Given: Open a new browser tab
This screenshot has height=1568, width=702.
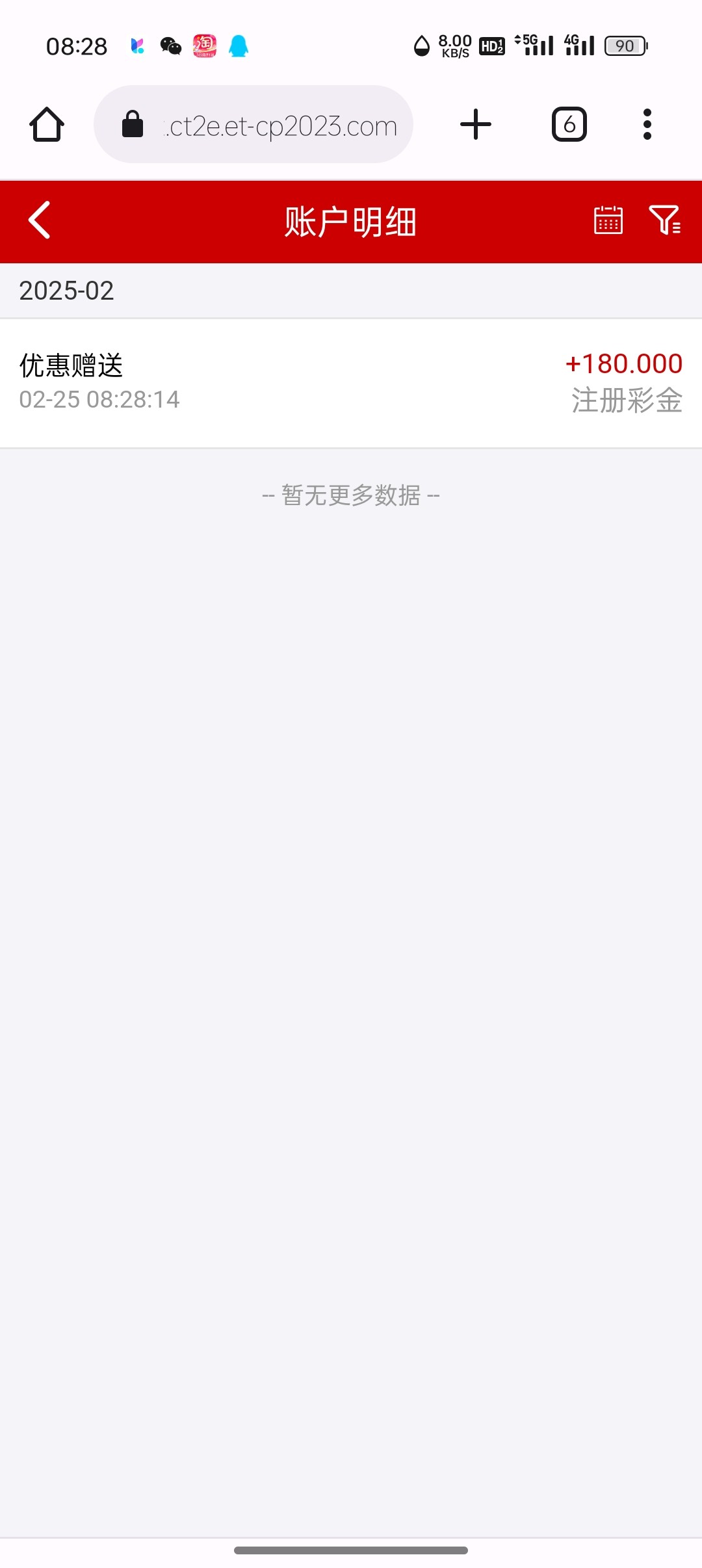Looking at the screenshot, I should pyautogui.click(x=476, y=124).
